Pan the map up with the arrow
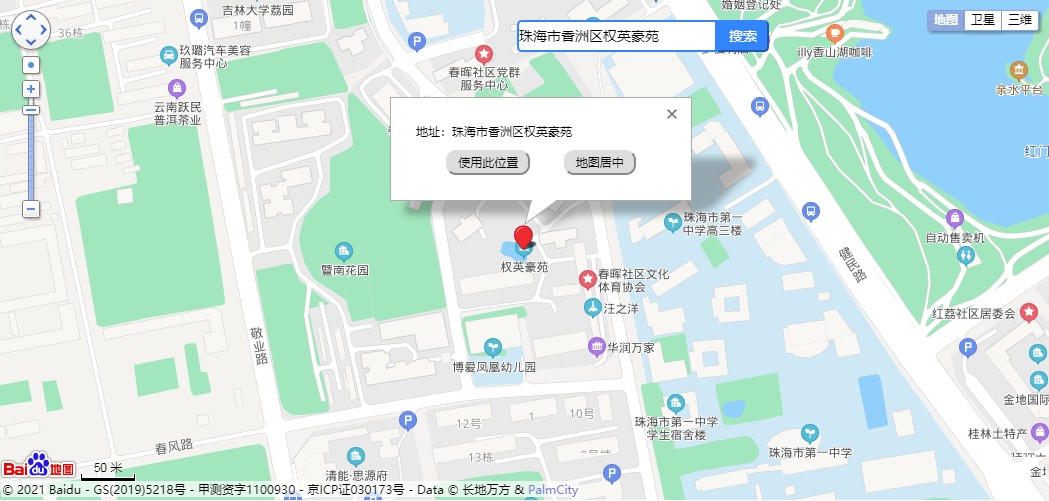This screenshot has height=501, width=1049. (30, 18)
